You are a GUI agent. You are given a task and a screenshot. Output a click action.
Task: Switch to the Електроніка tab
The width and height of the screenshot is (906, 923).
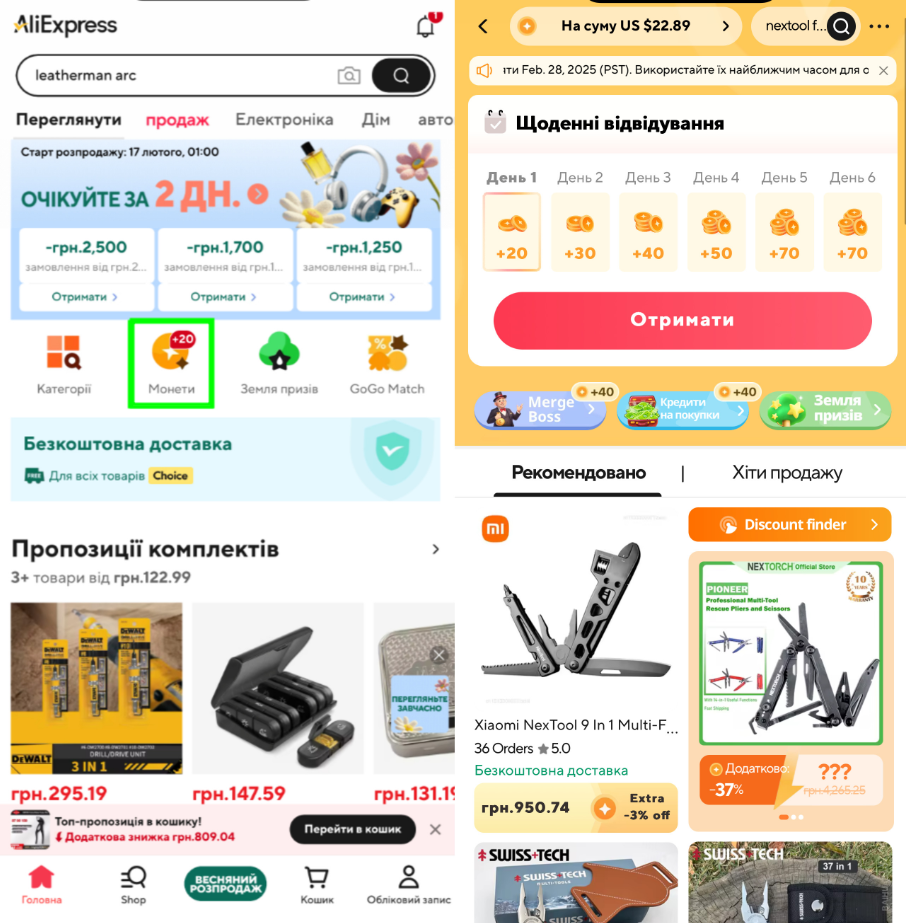pos(284,120)
